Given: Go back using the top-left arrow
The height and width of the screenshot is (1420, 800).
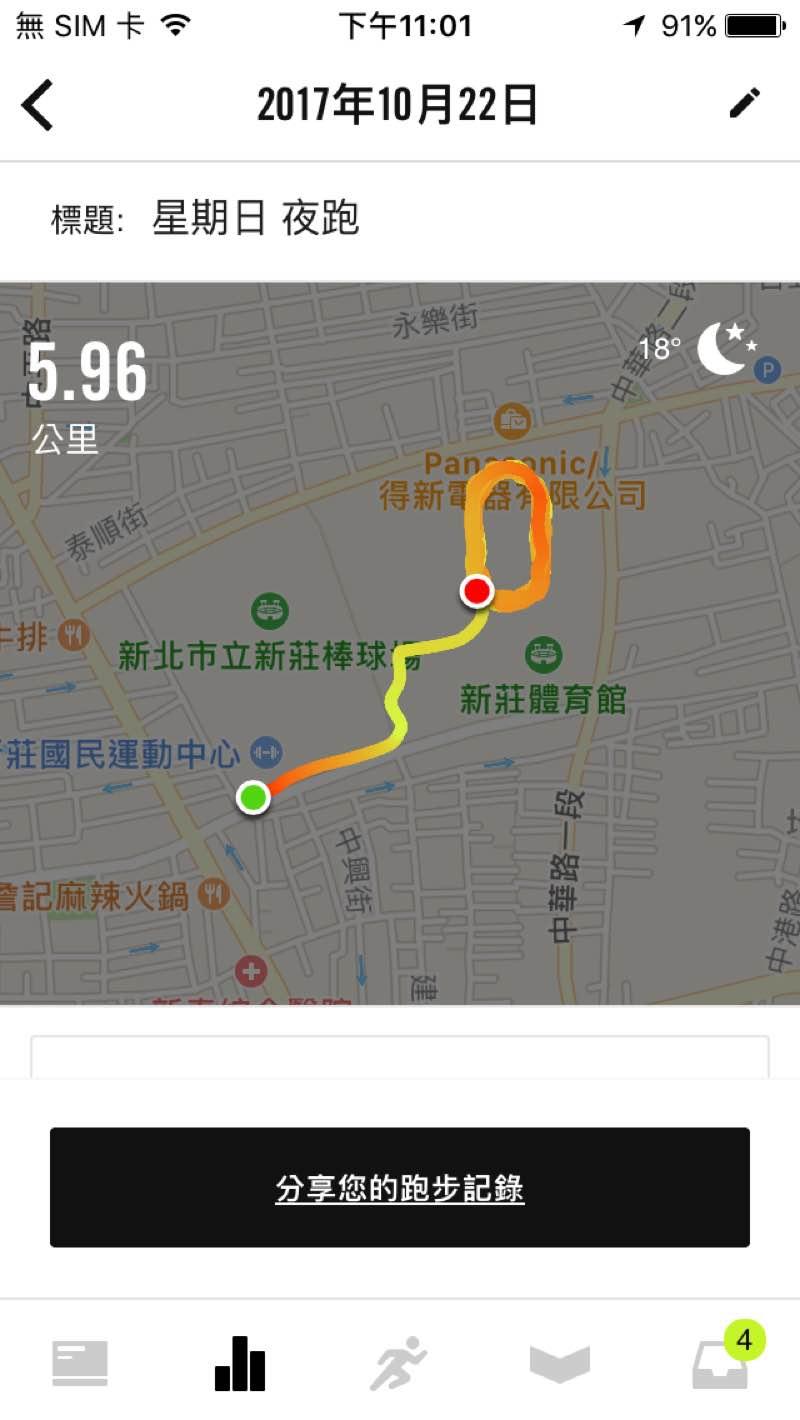Looking at the screenshot, I should pos(38,105).
